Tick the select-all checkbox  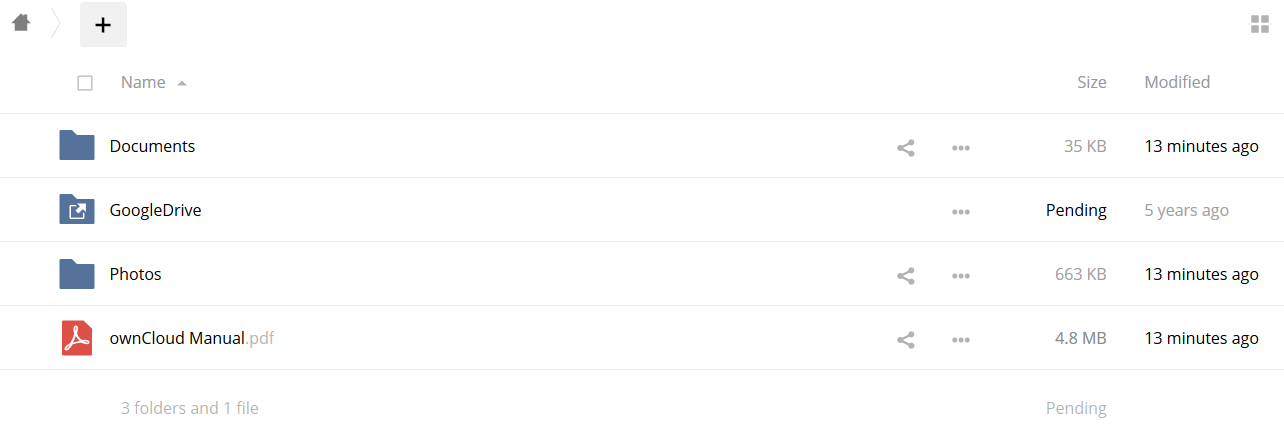click(x=85, y=83)
